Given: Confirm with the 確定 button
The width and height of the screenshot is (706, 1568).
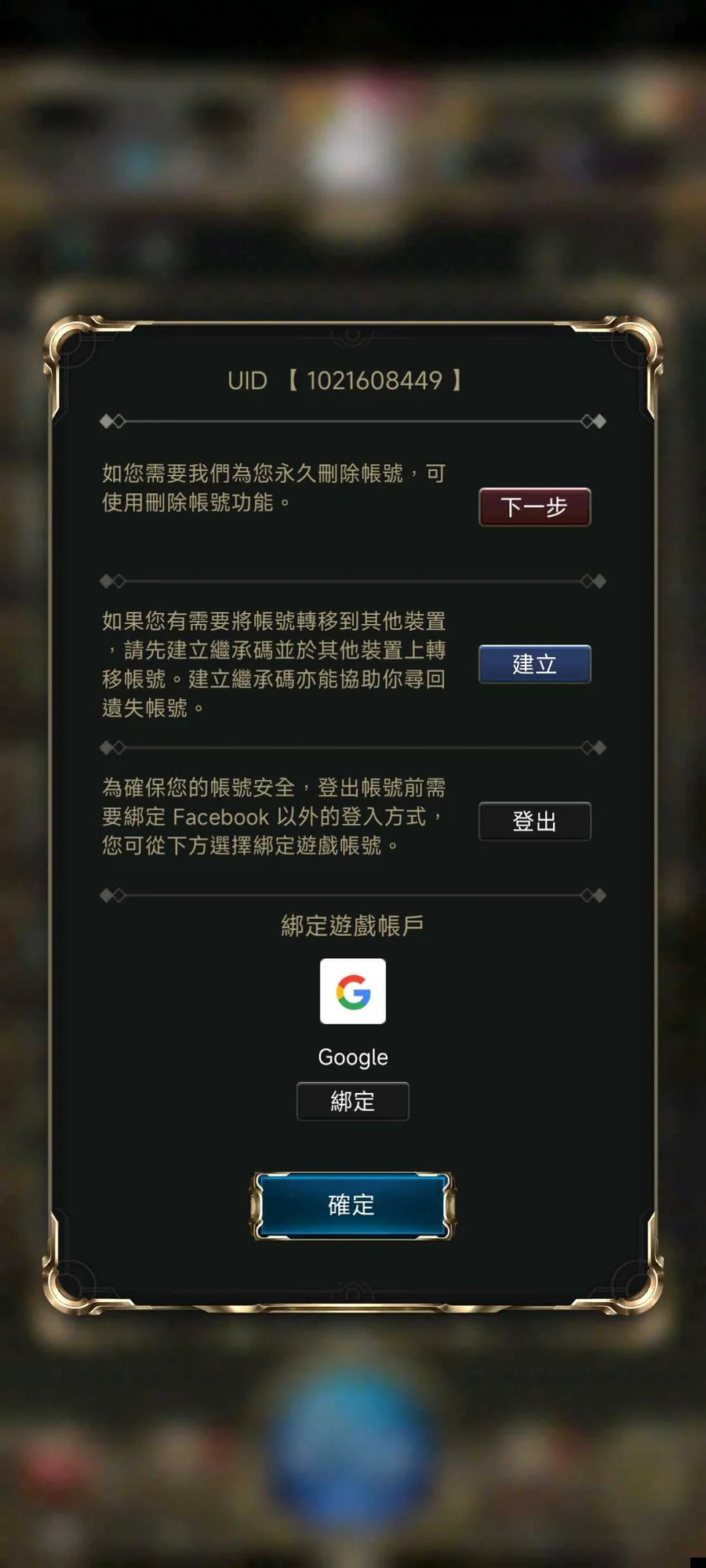Looking at the screenshot, I should (x=352, y=1205).
